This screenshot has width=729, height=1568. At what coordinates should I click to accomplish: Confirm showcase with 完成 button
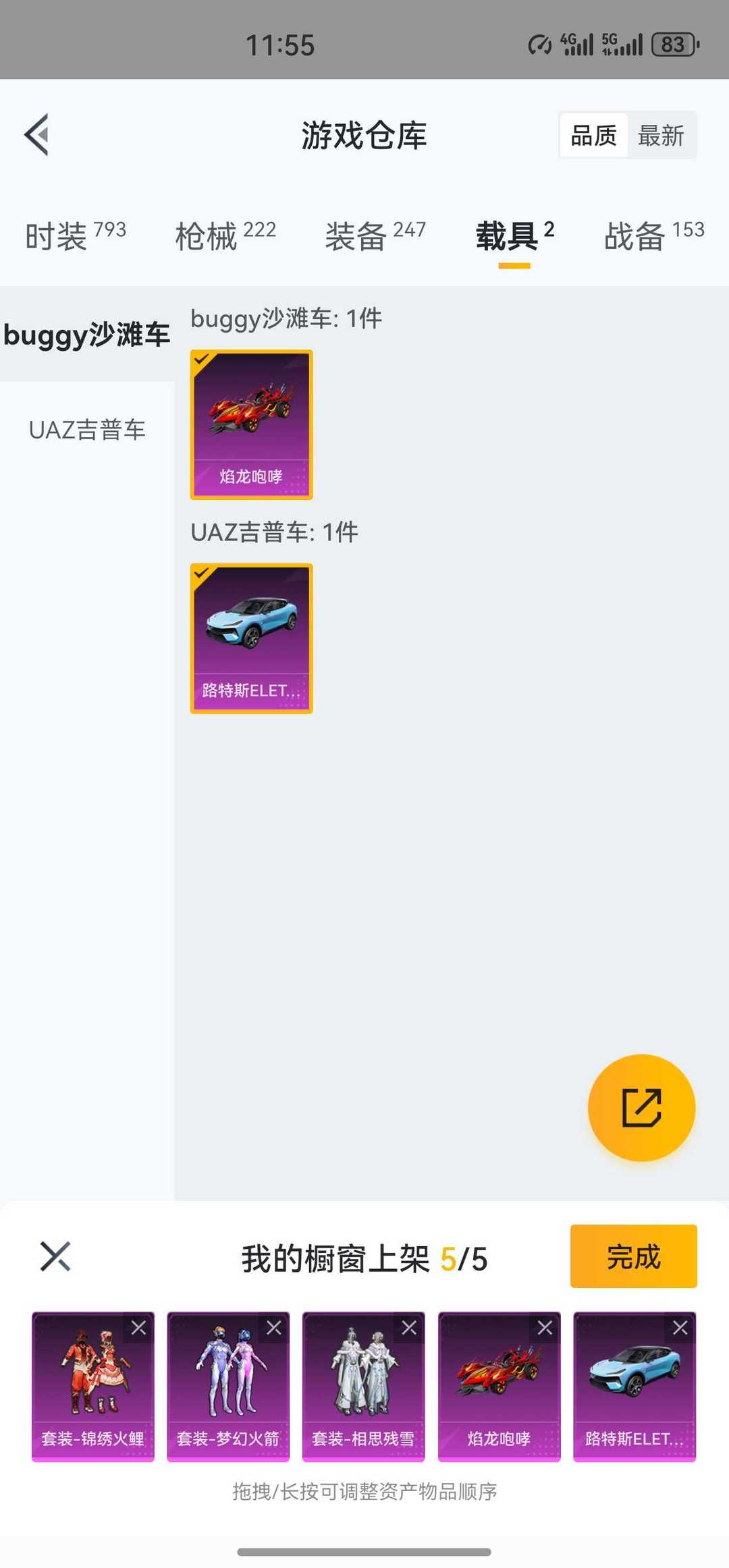tap(633, 1256)
